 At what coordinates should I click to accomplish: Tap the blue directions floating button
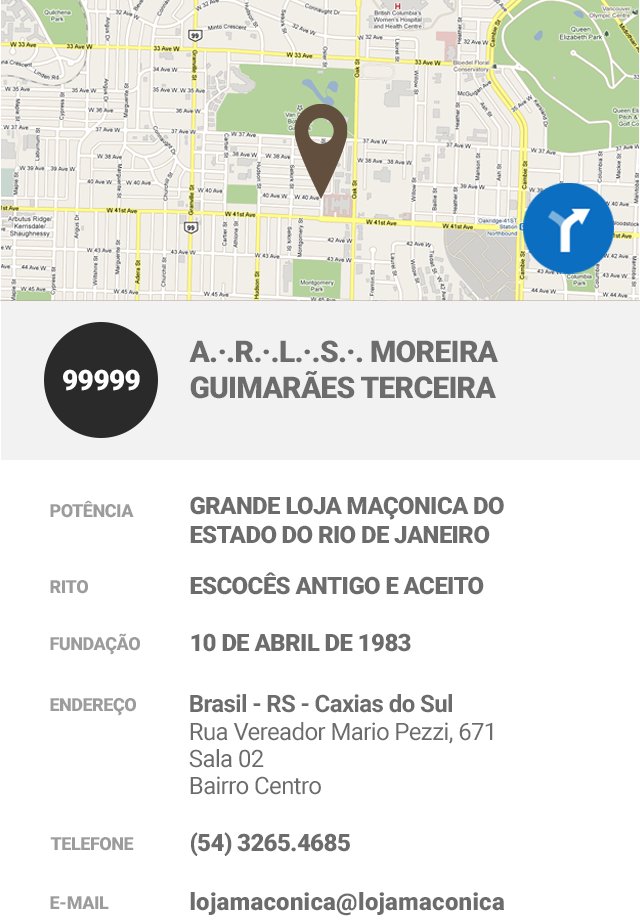(x=568, y=229)
